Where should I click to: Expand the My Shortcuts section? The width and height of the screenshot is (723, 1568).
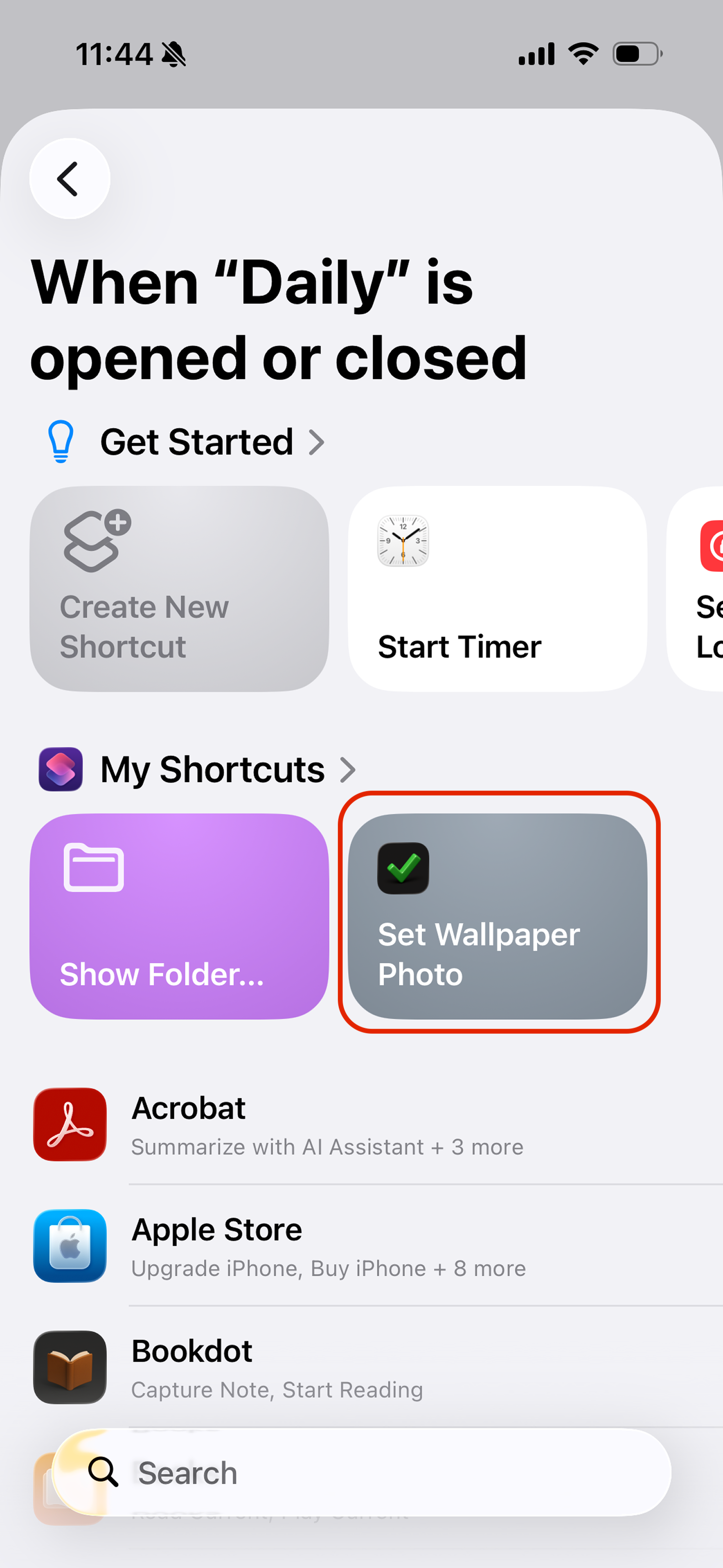pyautogui.click(x=348, y=769)
